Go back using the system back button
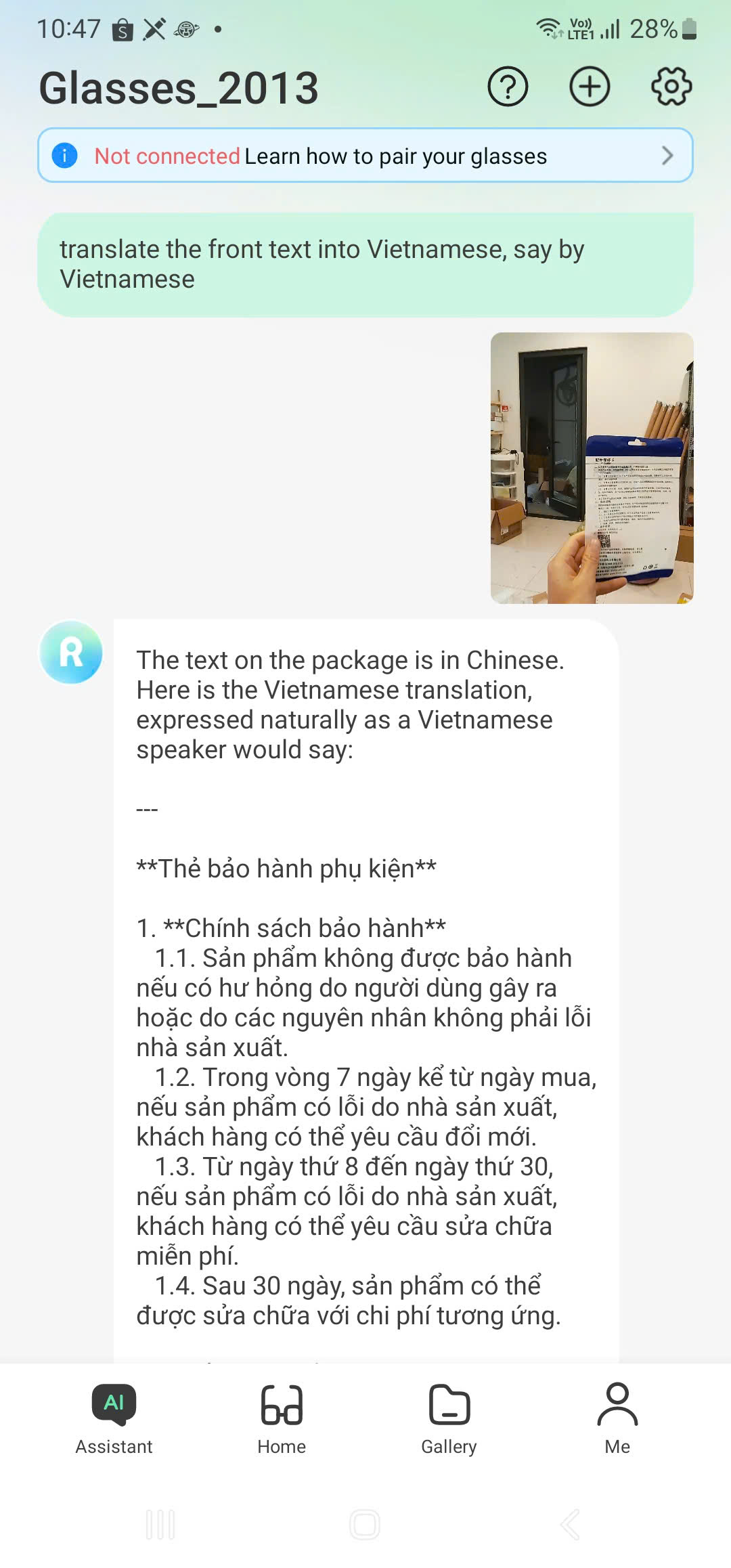 pos(570,1525)
